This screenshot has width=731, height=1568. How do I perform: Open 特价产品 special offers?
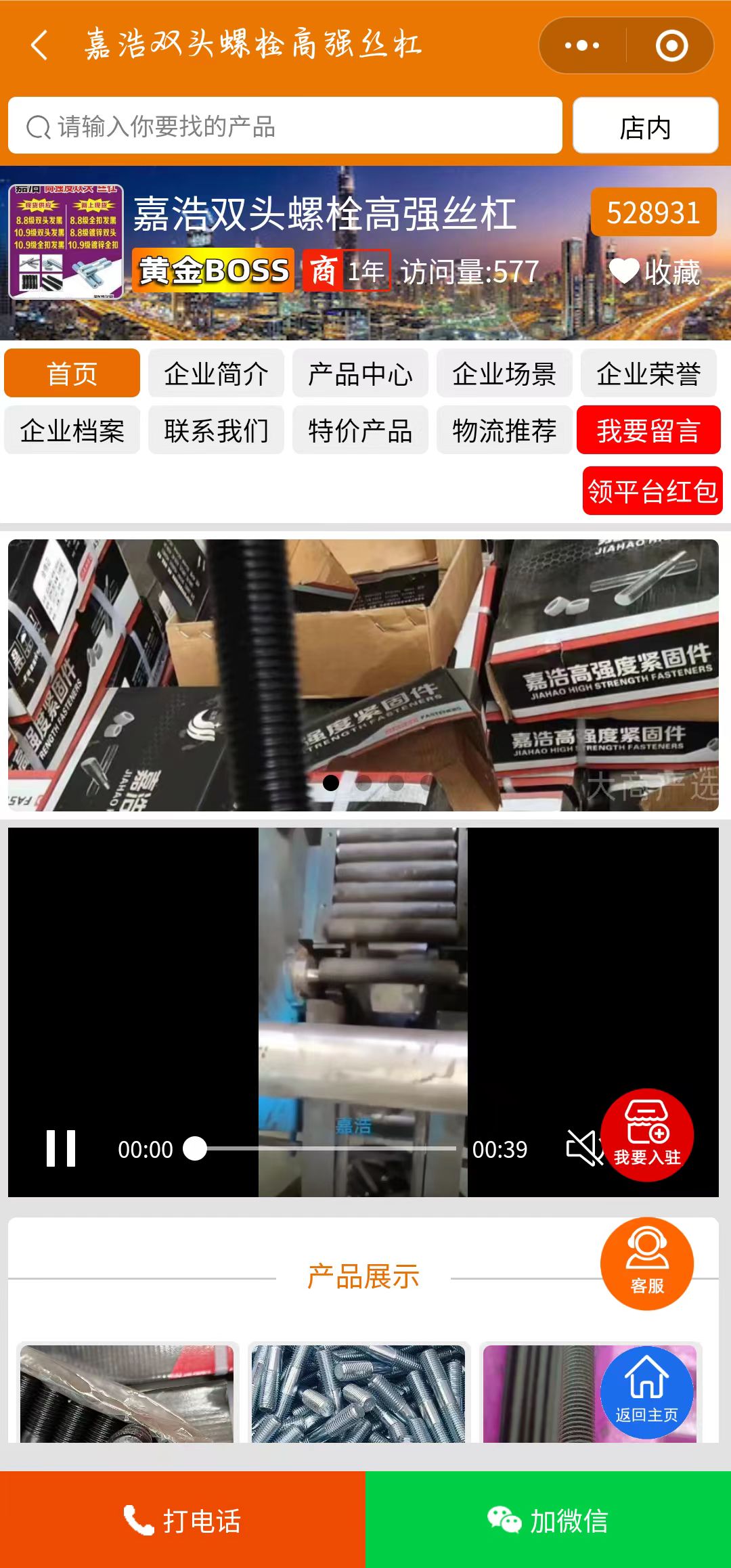pos(360,430)
